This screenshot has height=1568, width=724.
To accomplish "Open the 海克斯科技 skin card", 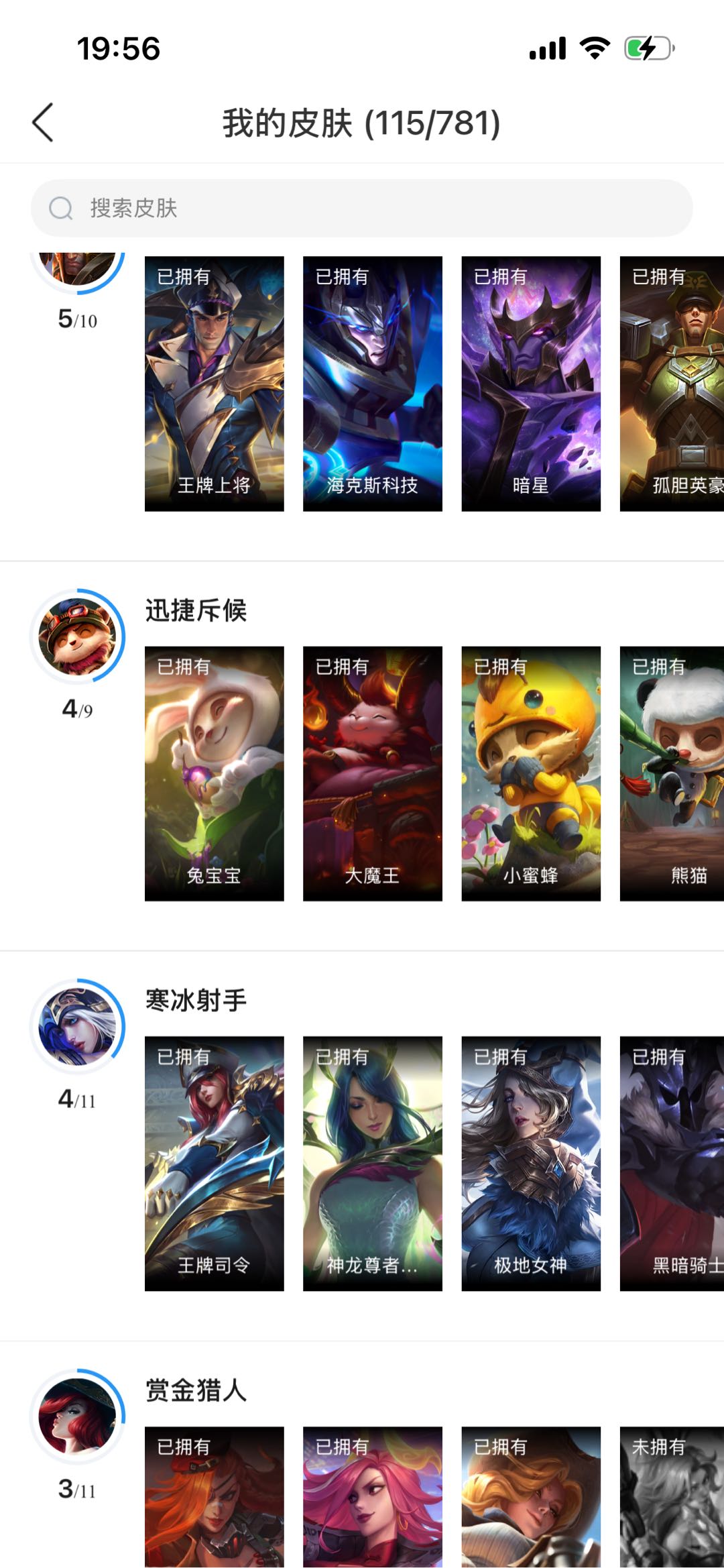I will pyautogui.click(x=372, y=384).
